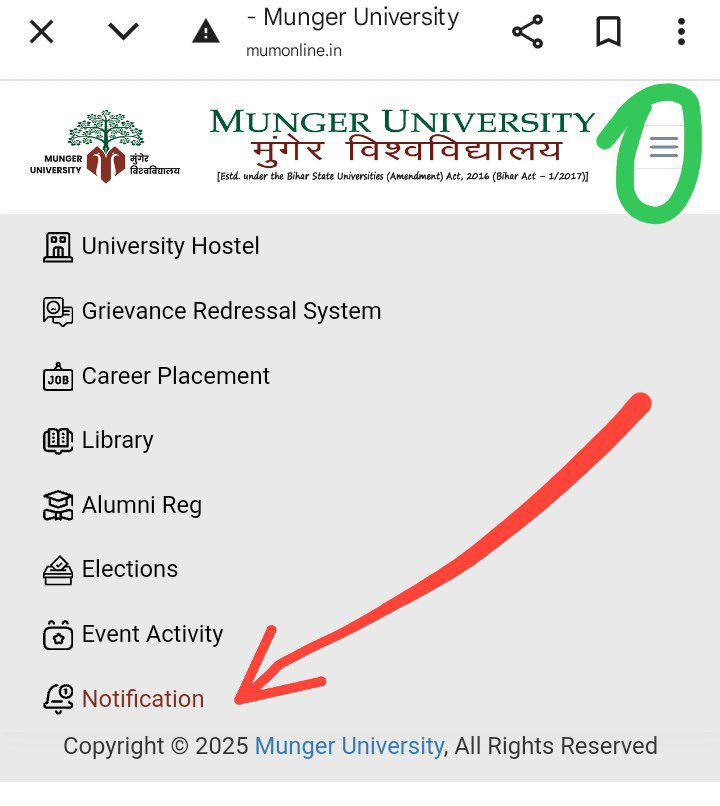Open the browser overflow menu
This screenshot has width=720, height=806.
coord(681,32)
